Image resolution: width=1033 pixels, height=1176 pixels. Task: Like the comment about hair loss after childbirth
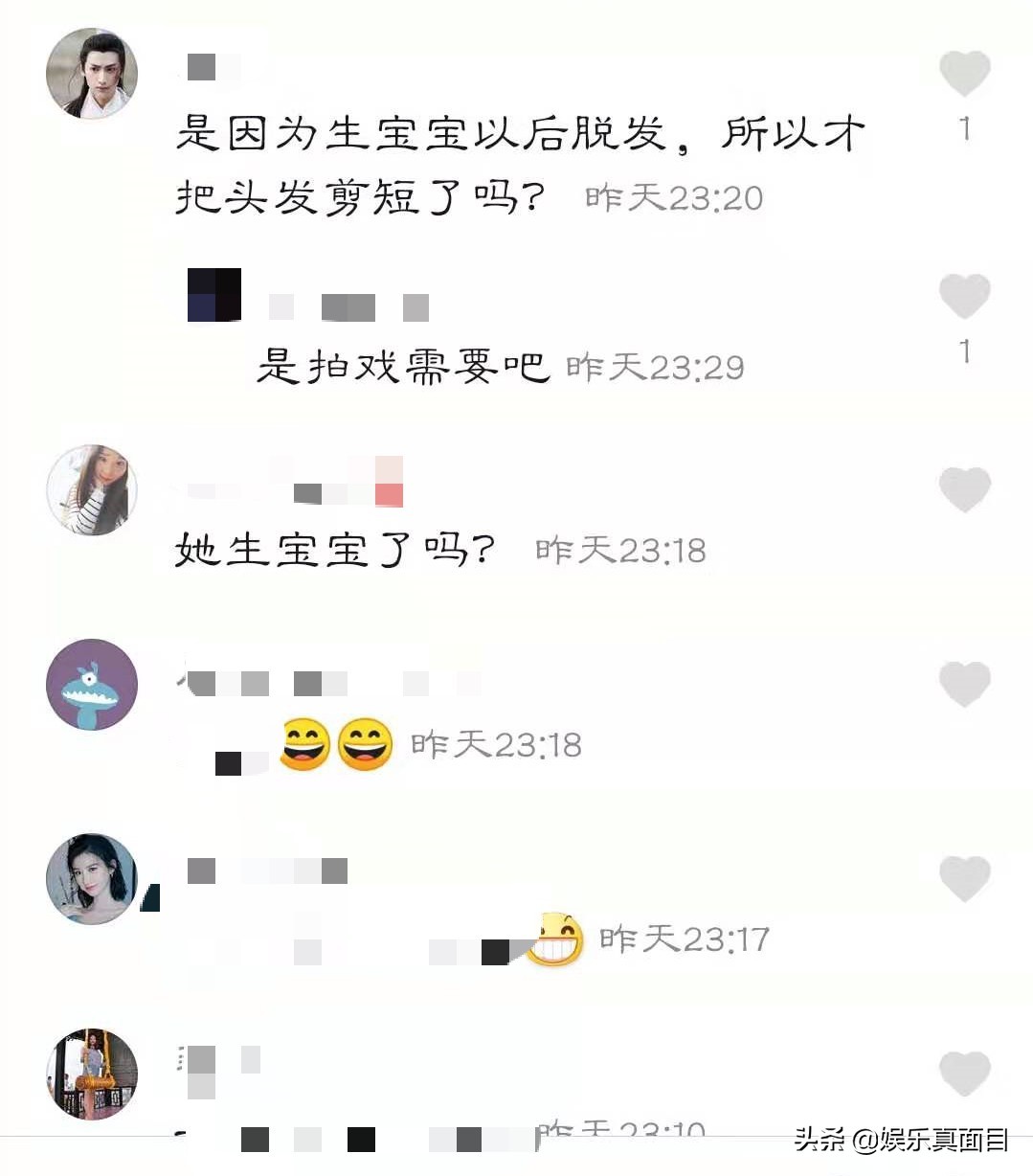(964, 74)
